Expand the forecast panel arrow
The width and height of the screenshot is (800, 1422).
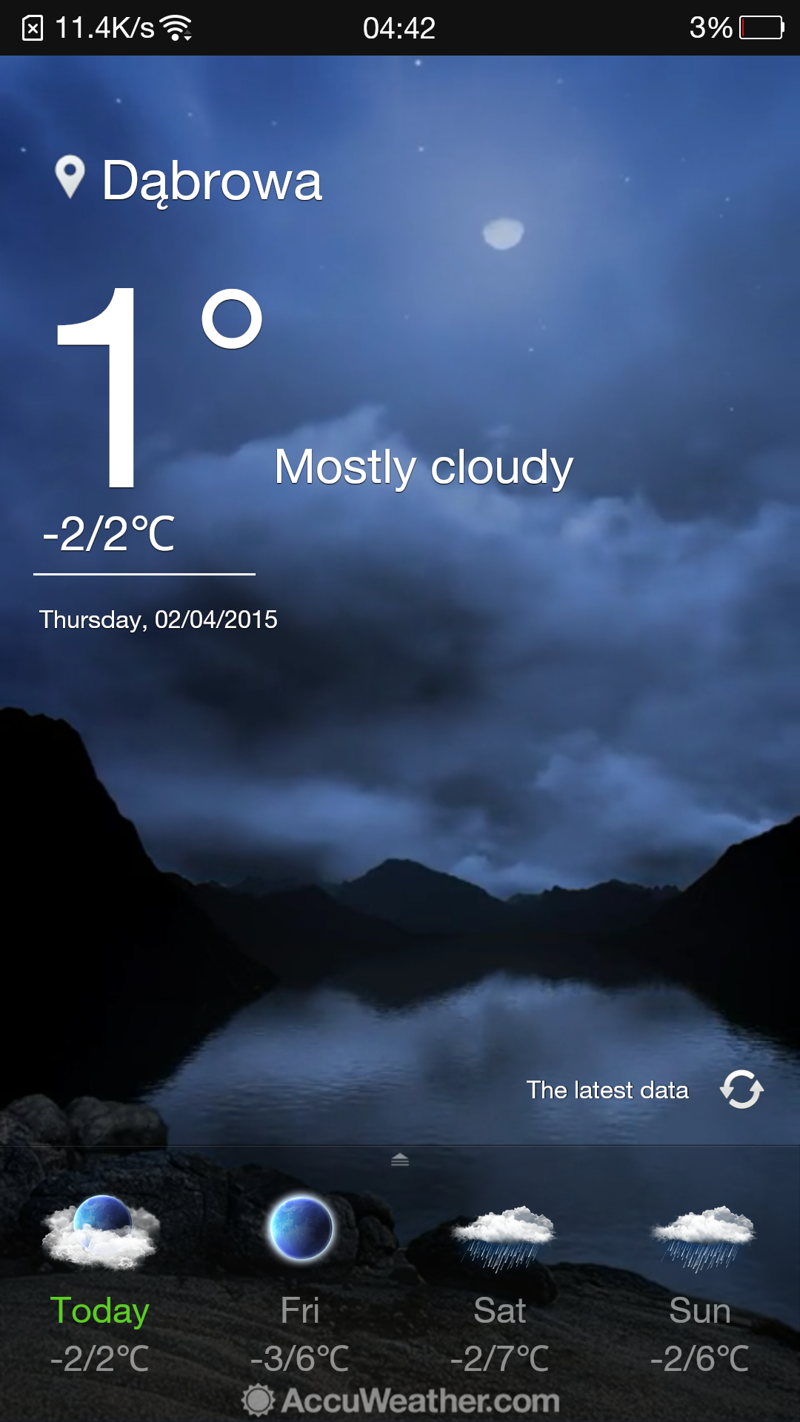[x=400, y=1159]
